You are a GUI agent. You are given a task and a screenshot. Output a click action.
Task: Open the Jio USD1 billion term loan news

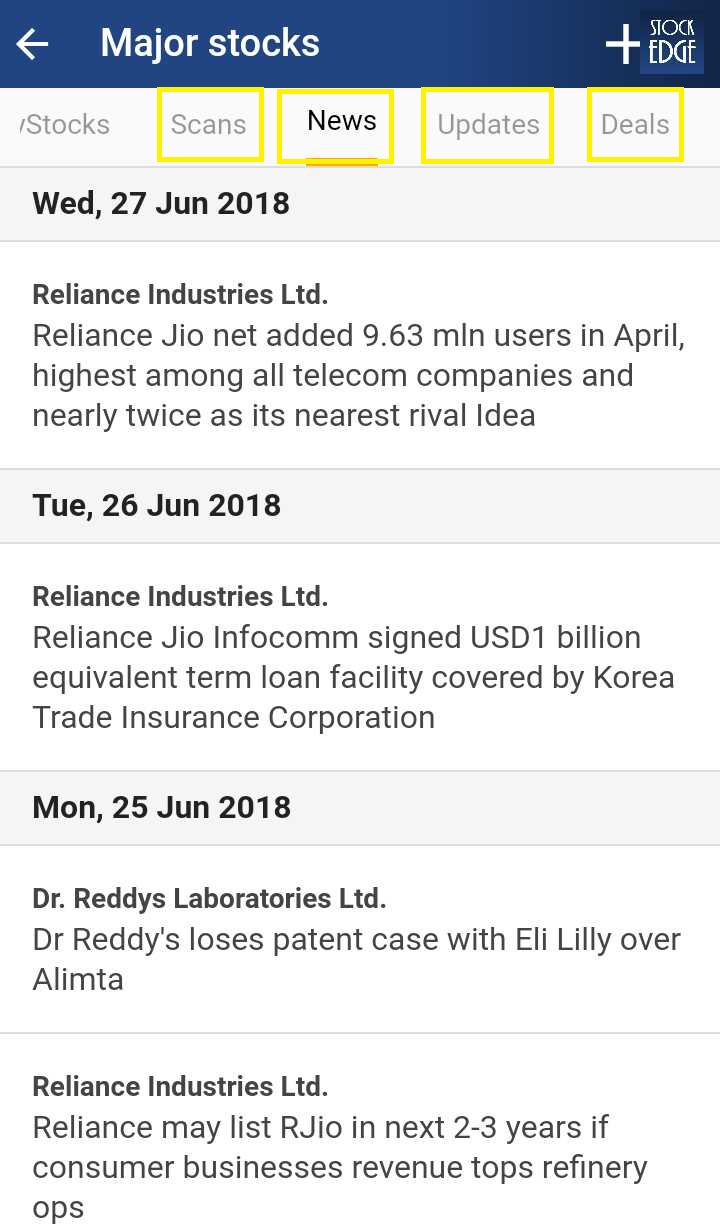360,657
